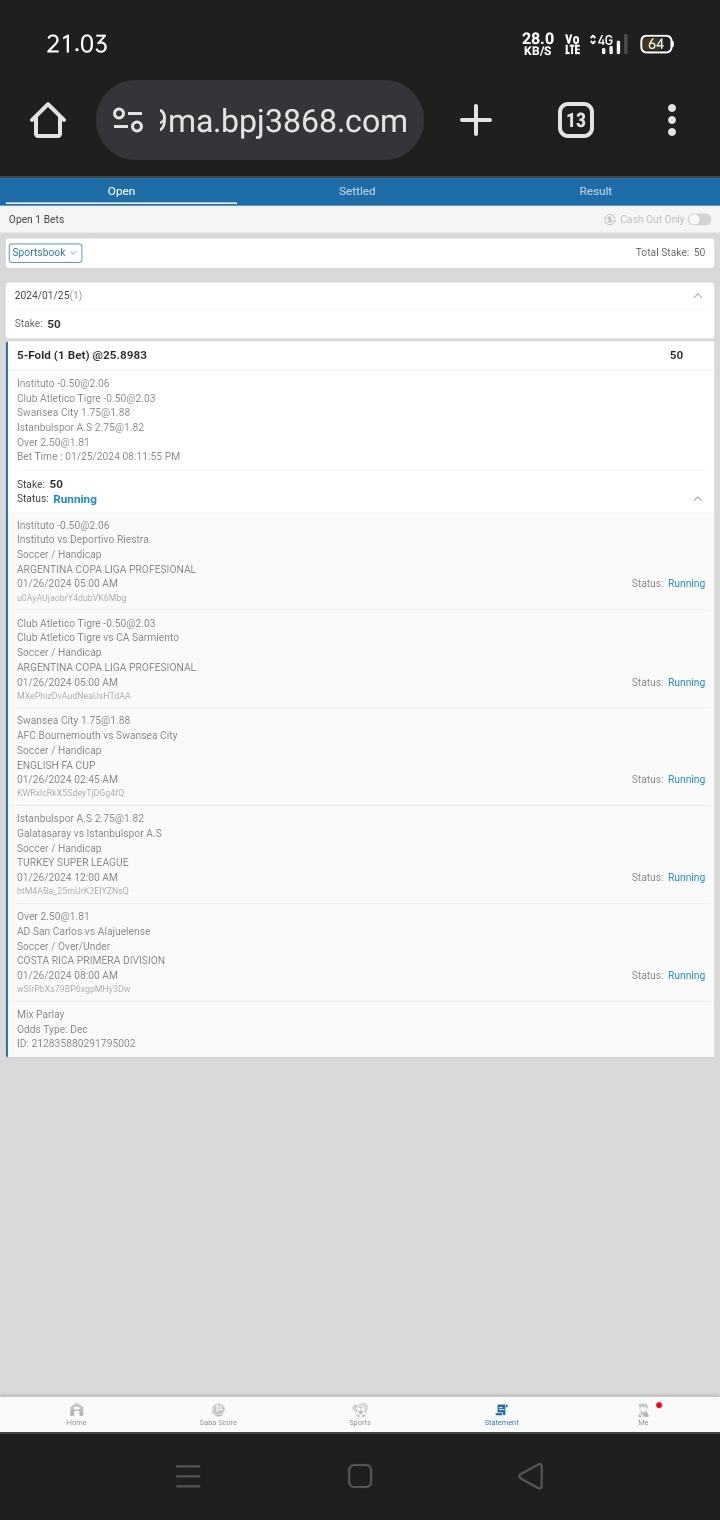Switch to the Result tab
Viewport: 720px width, 1520px height.
(595, 191)
